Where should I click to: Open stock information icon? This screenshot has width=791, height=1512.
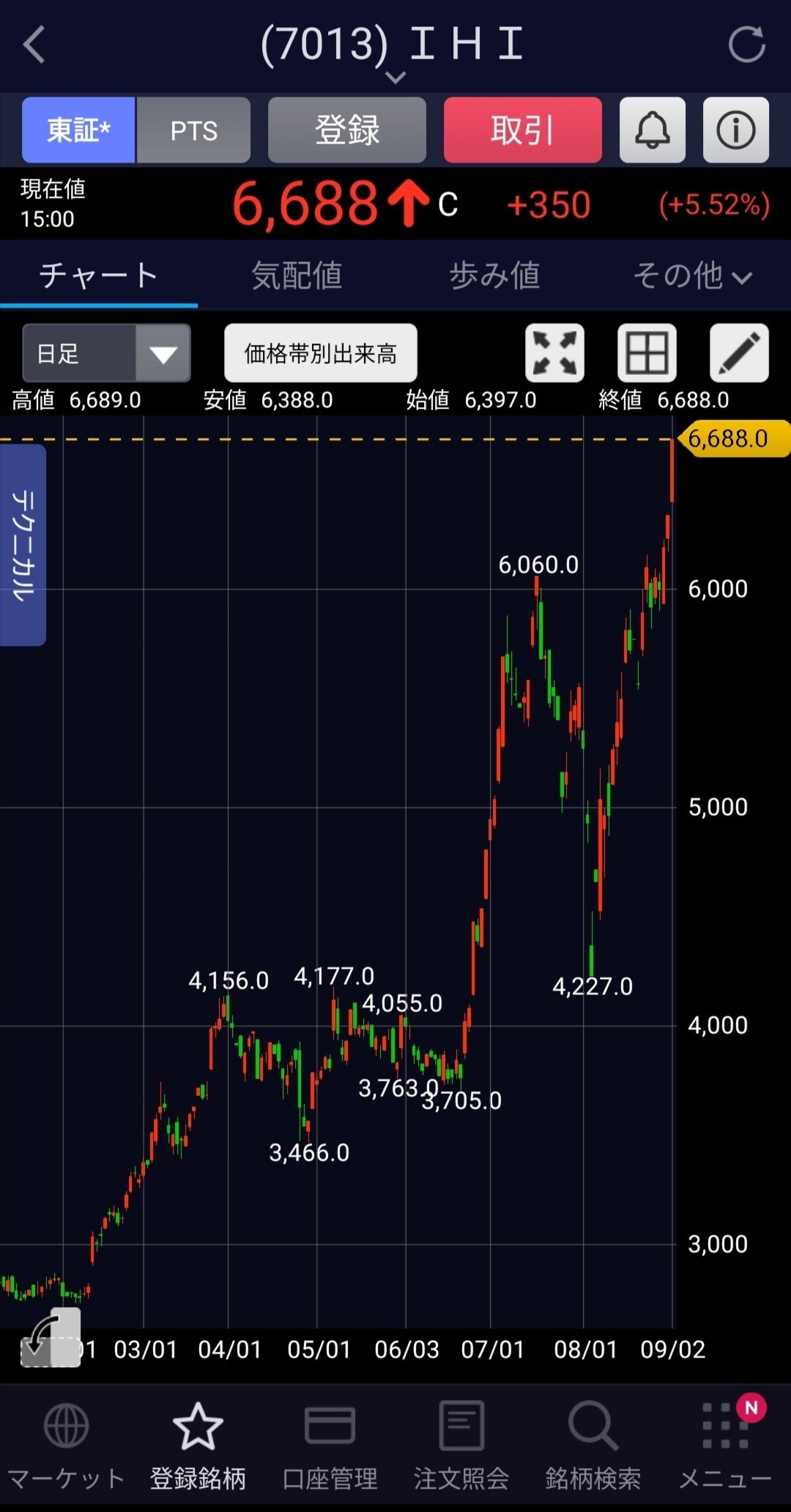735,130
